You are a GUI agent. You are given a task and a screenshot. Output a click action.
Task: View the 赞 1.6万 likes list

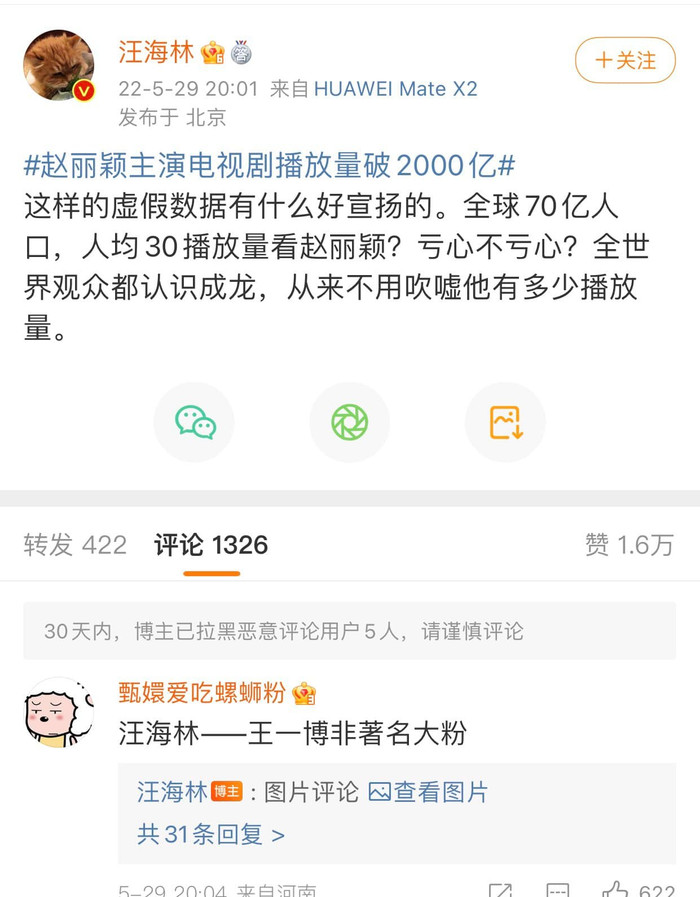[x=629, y=545]
